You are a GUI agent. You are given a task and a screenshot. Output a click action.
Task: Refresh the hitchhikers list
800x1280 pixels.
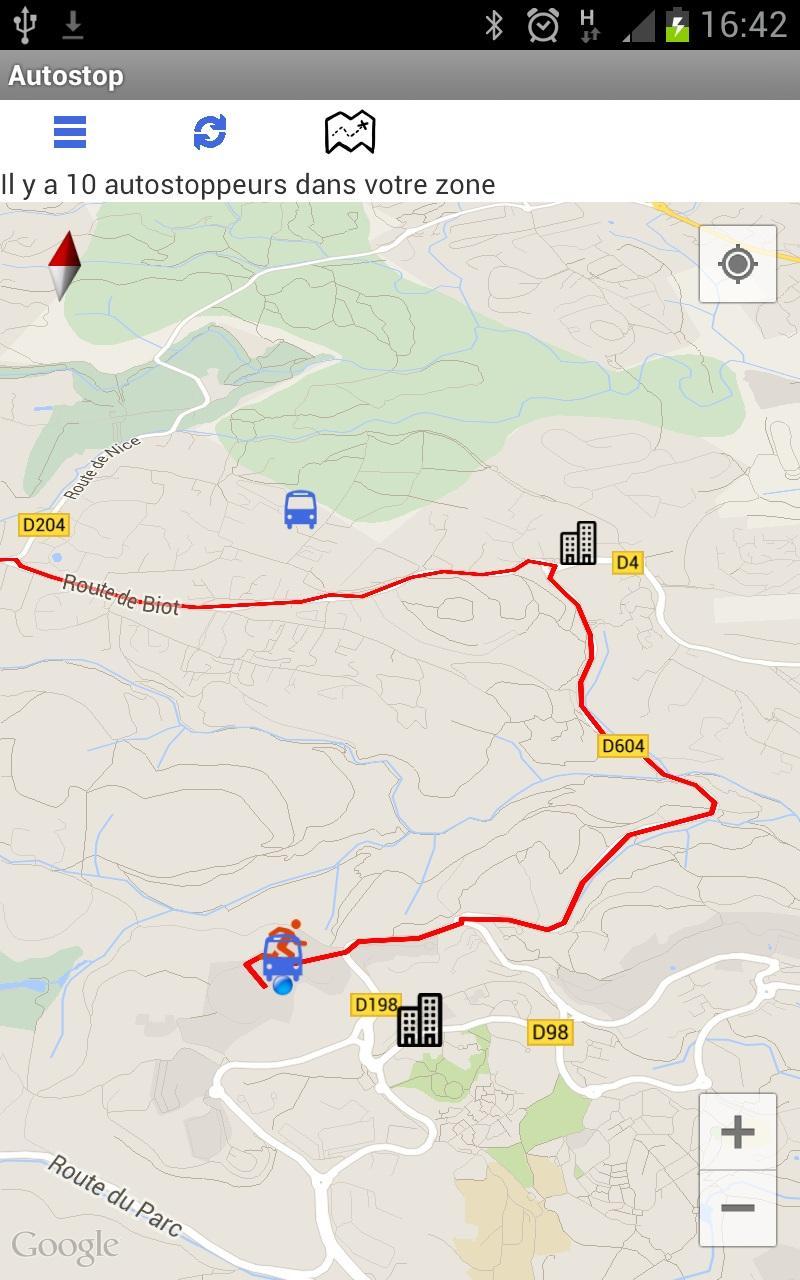click(x=210, y=132)
